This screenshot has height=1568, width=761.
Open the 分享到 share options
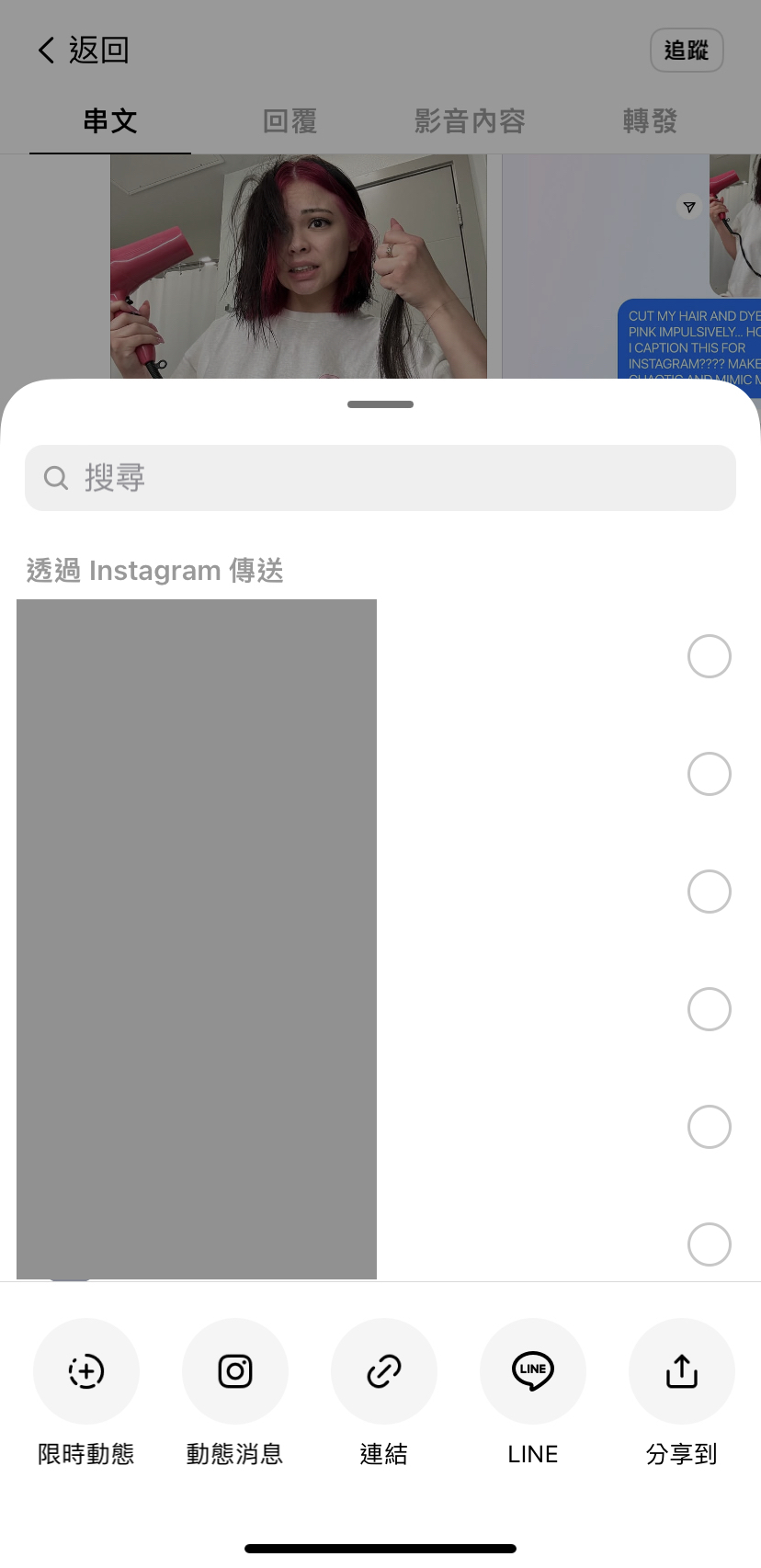[x=681, y=1371]
